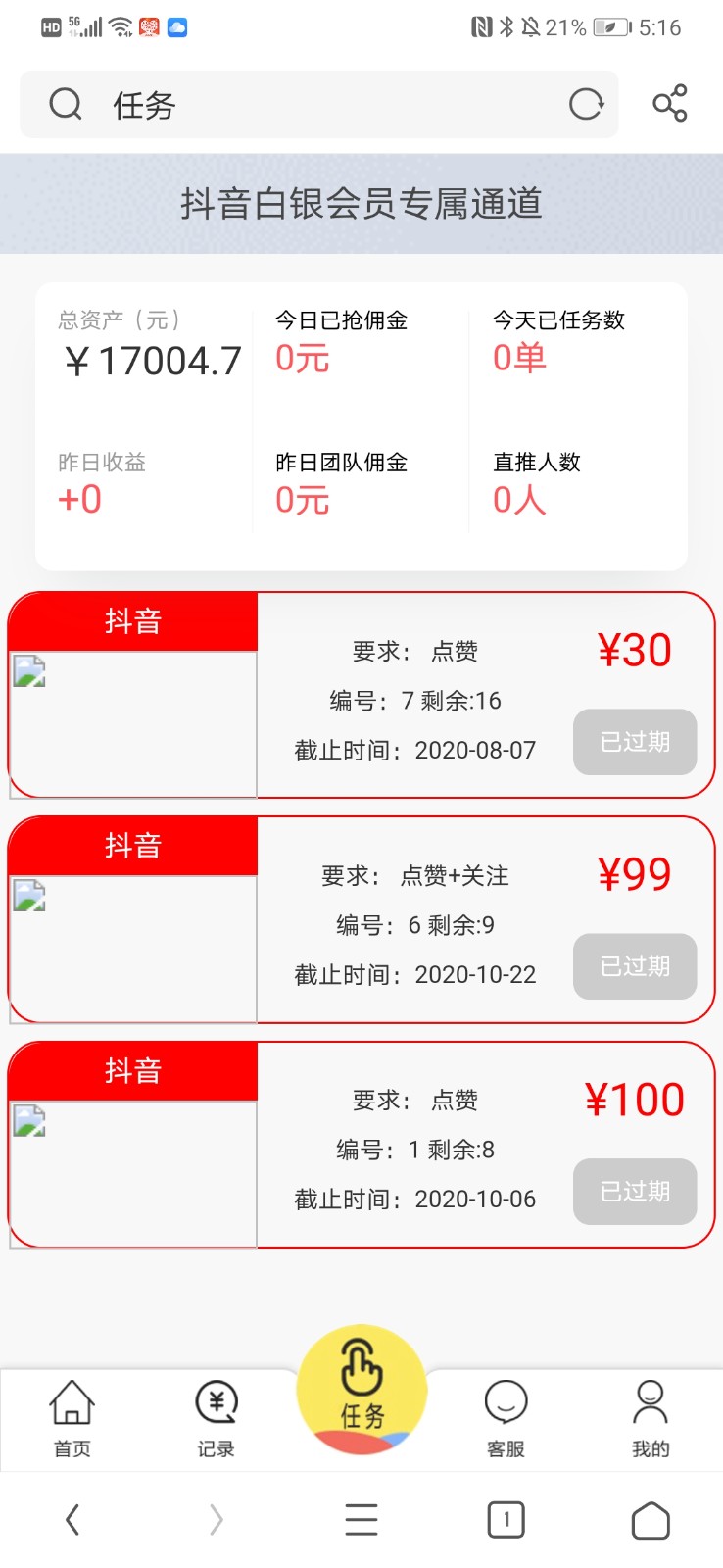The height and width of the screenshot is (1568, 723).
Task: Tap the address bar showing 任务
Action: pos(318,104)
